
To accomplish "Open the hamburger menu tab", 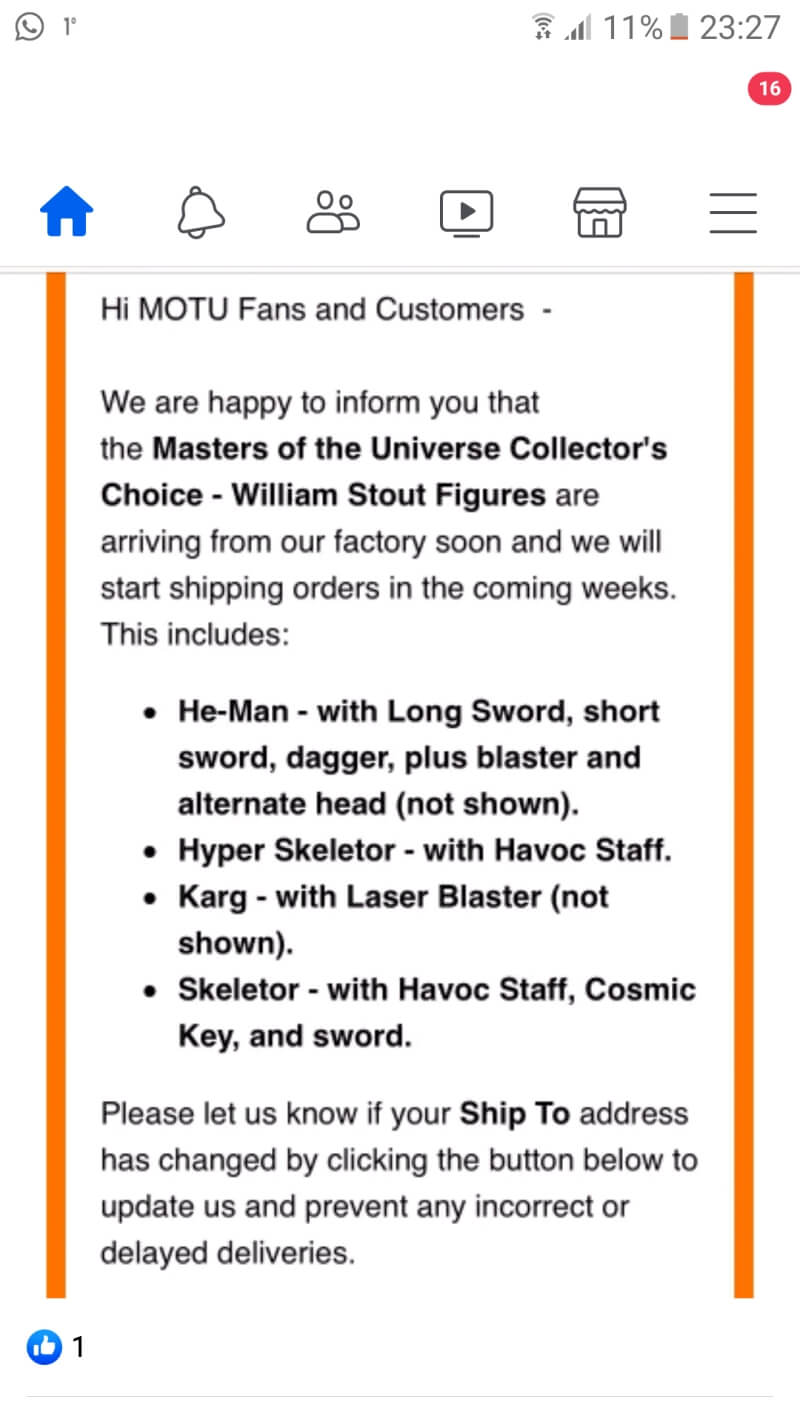I will 733,212.
